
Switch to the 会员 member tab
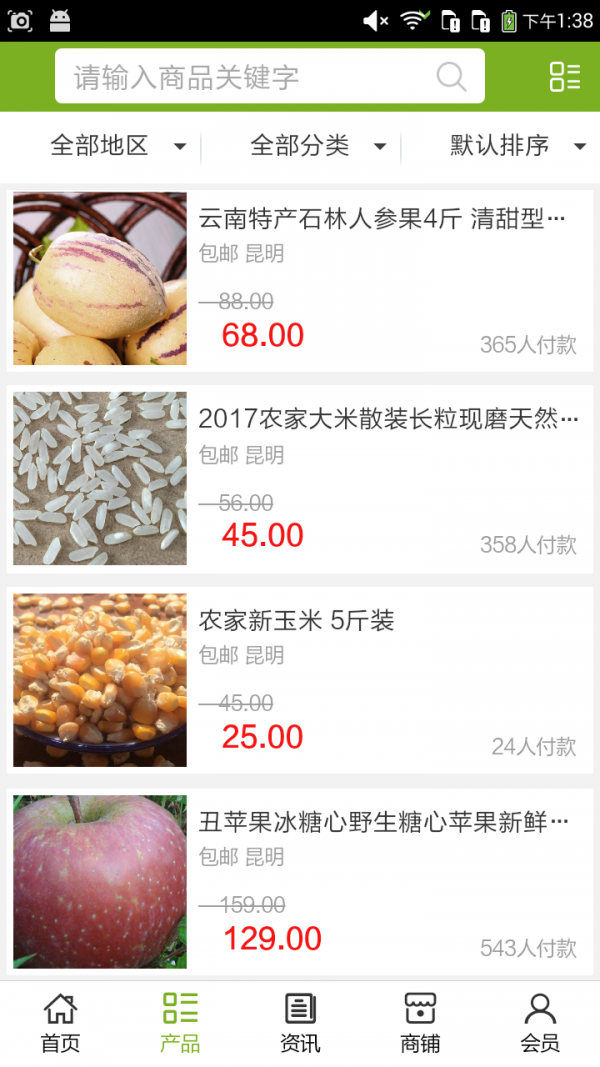(x=540, y=1023)
